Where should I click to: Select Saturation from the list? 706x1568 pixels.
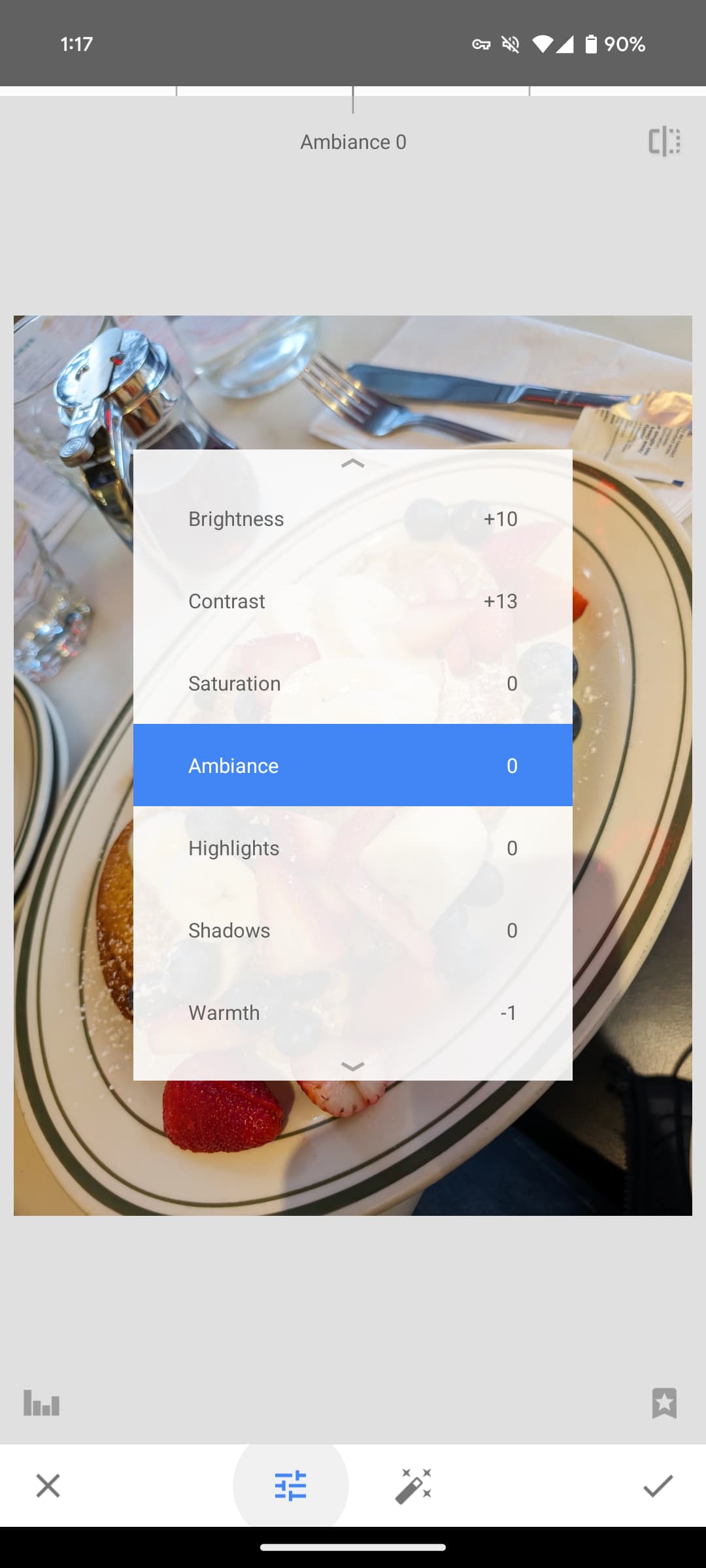[352, 683]
